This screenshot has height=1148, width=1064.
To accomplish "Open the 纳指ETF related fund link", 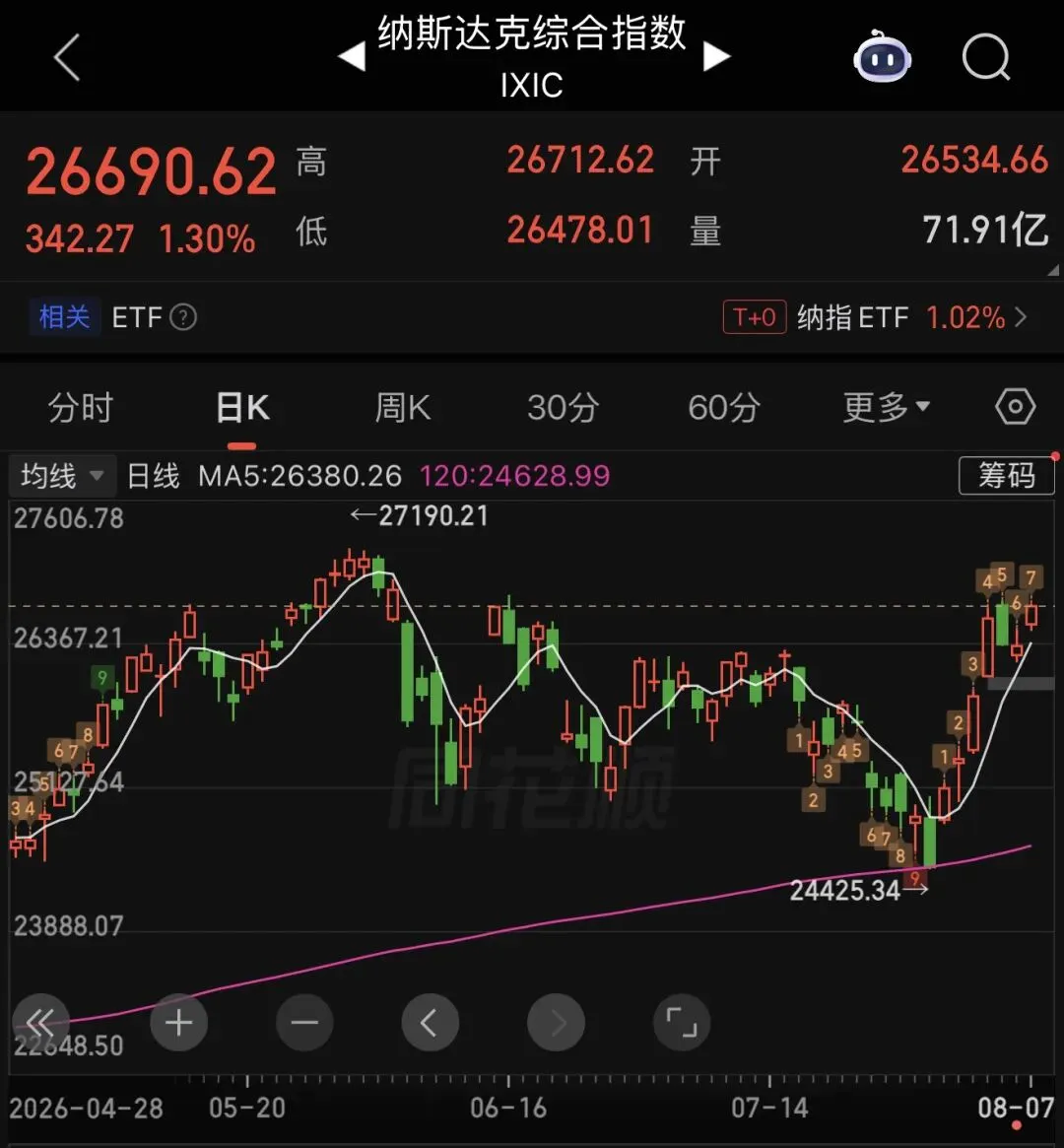I will pos(875,317).
